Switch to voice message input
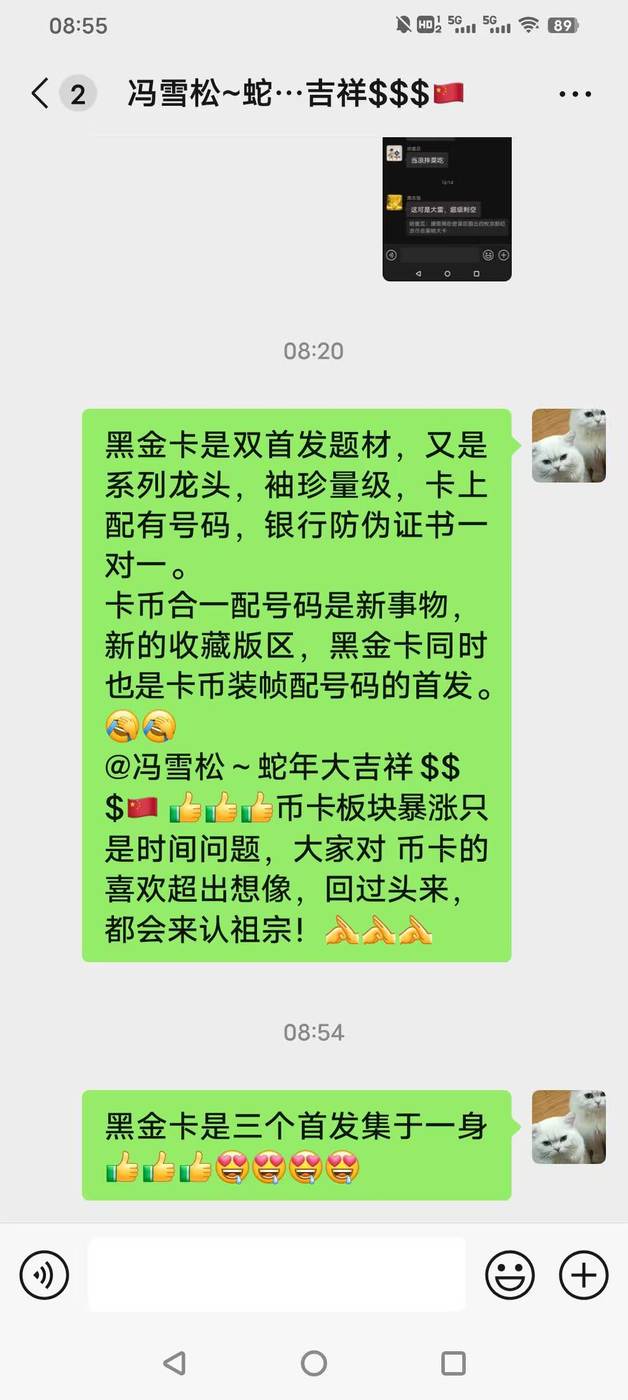Viewport: 628px width, 1400px height. [x=44, y=1275]
